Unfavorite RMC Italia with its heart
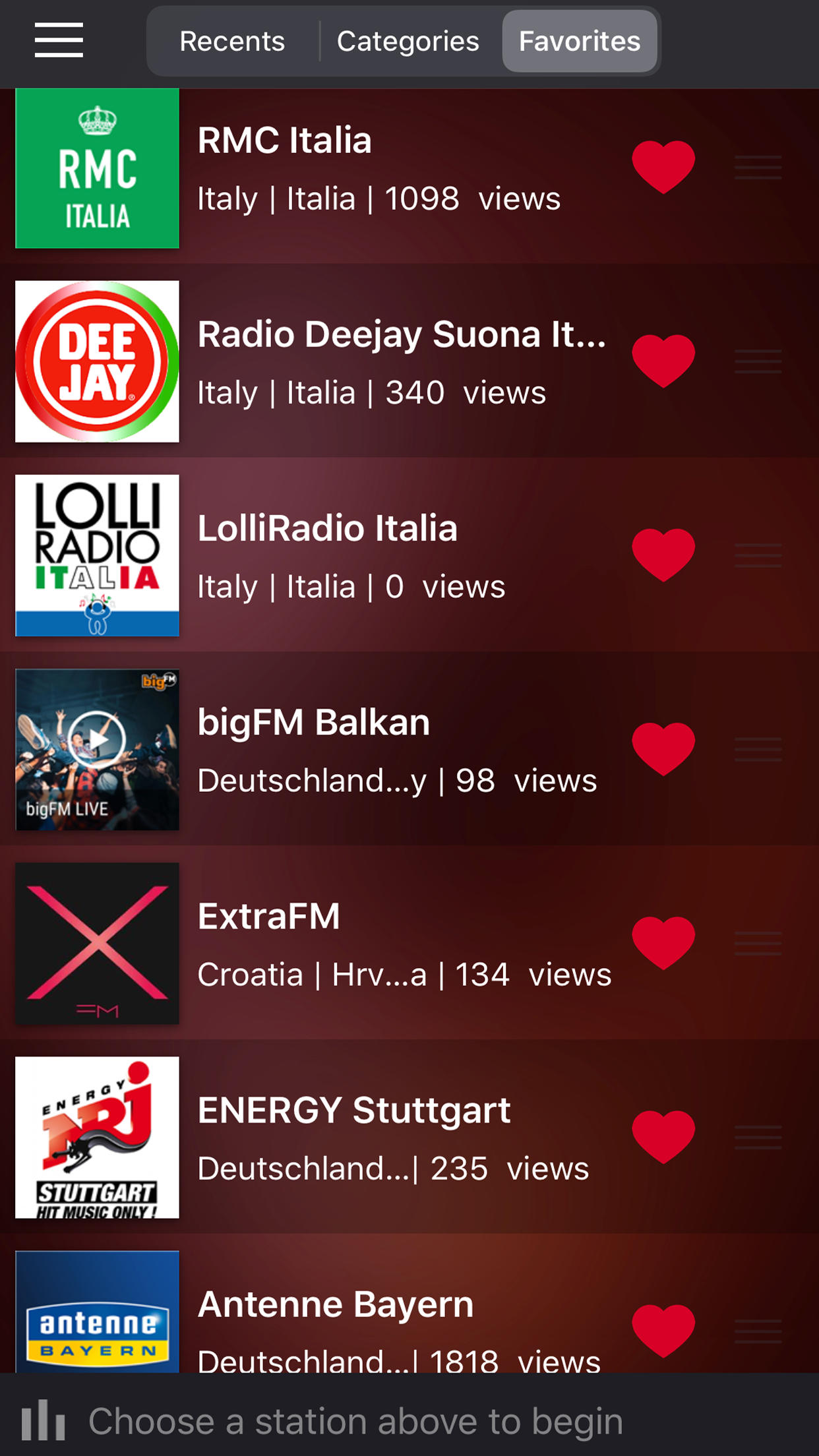Image resolution: width=819 pixels, height=1456 pixels. coord(663,167)
